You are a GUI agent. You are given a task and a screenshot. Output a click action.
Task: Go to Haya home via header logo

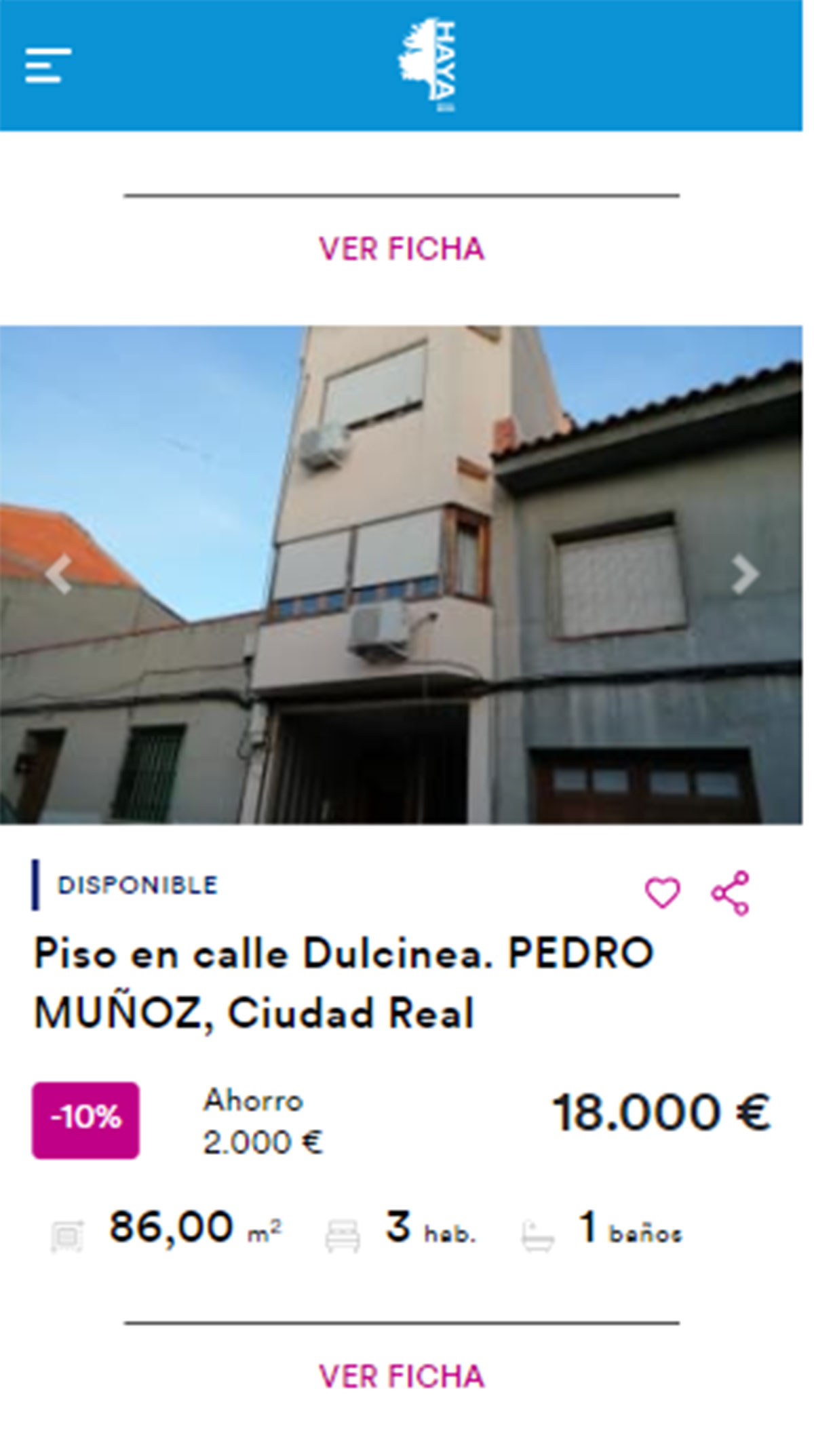pyautogui.click(x=427, y=65)
